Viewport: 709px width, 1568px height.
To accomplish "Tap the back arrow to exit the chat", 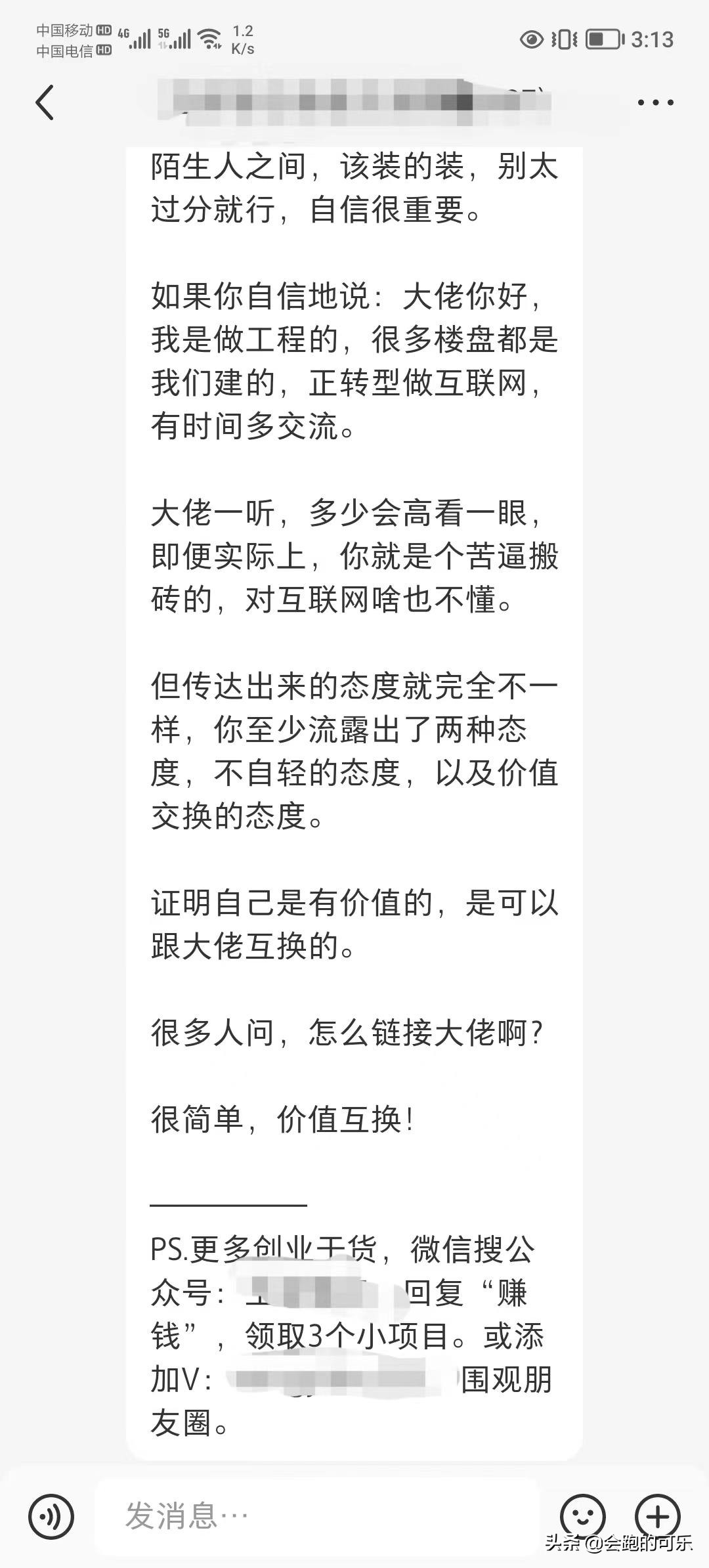I will [x=45, y=102].
